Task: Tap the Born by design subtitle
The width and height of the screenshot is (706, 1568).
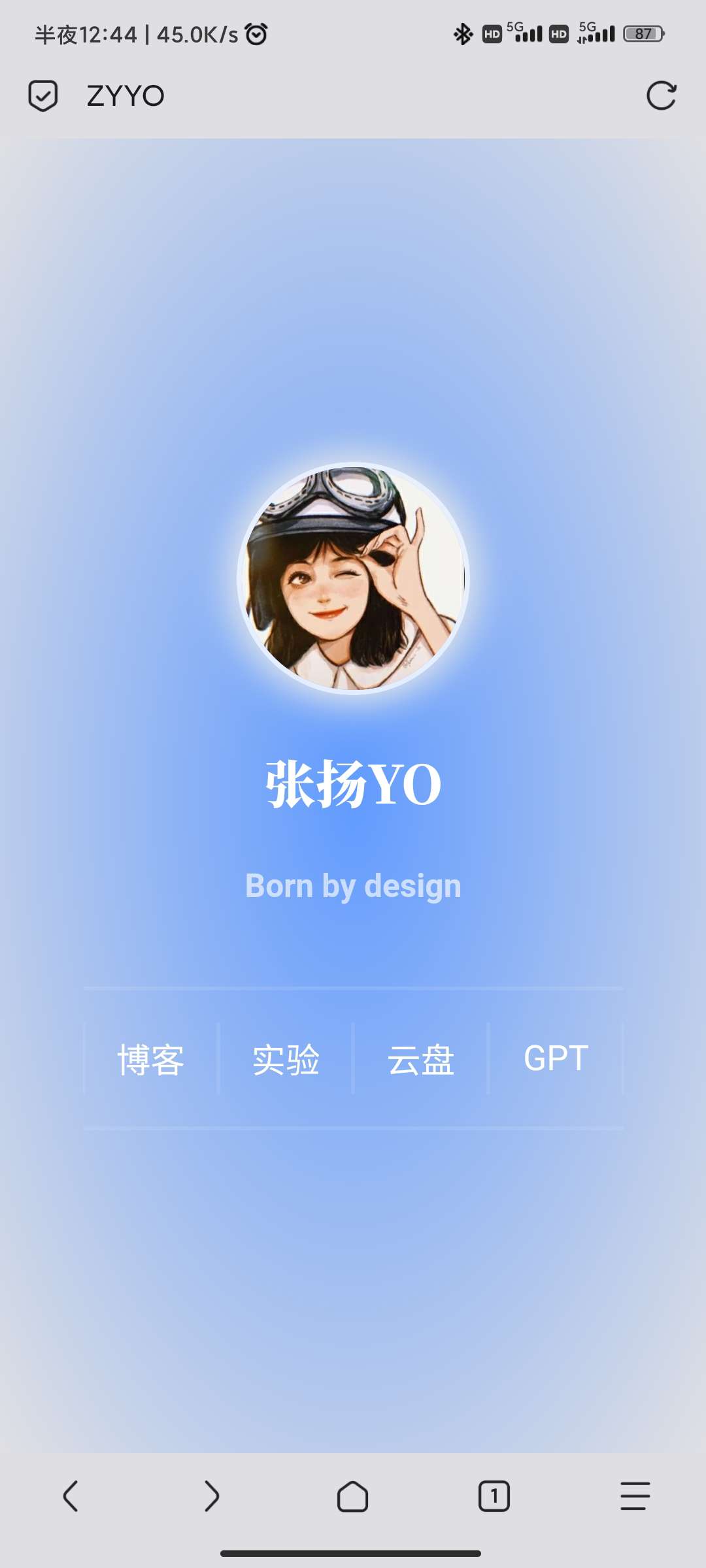Action: 353,885
